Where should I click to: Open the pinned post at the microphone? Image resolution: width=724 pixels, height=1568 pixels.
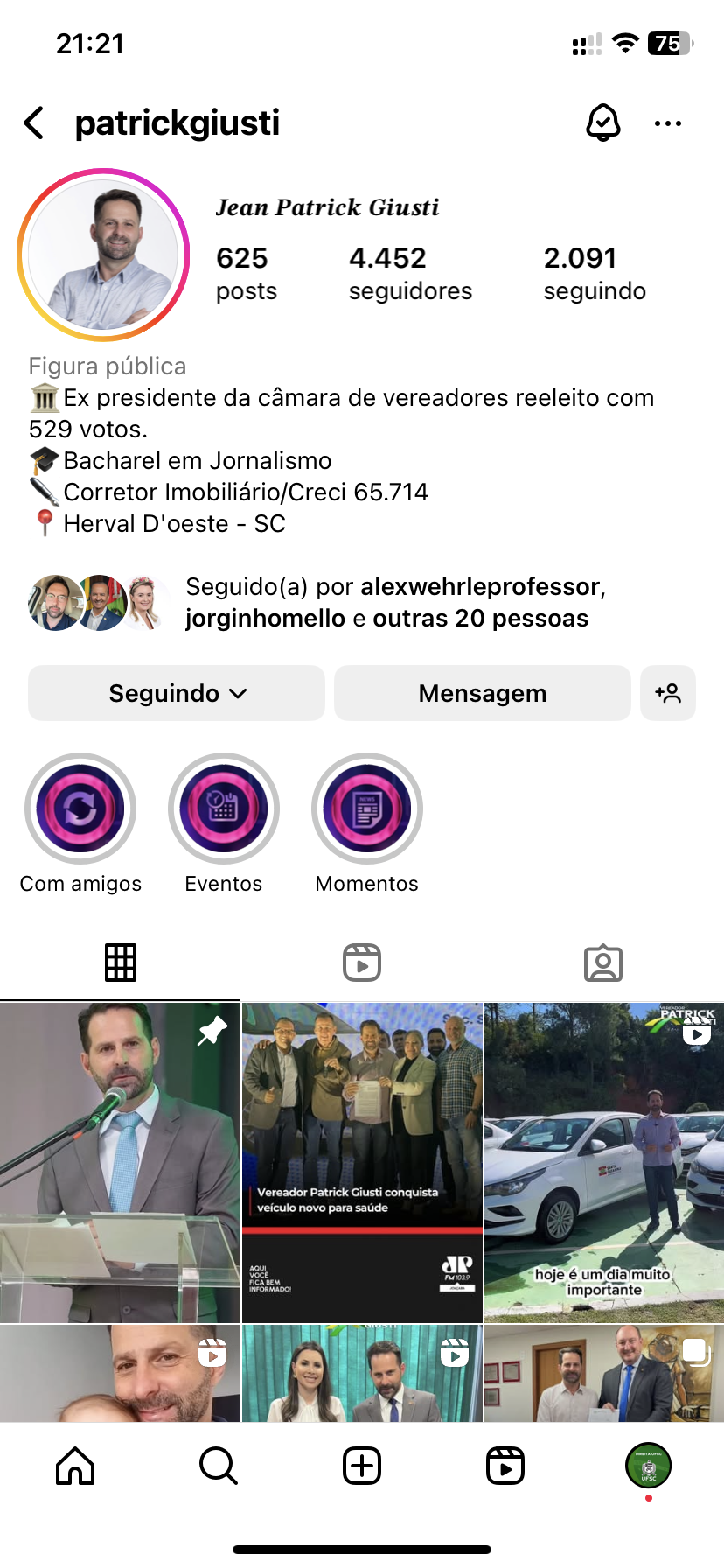(120, 1162)
